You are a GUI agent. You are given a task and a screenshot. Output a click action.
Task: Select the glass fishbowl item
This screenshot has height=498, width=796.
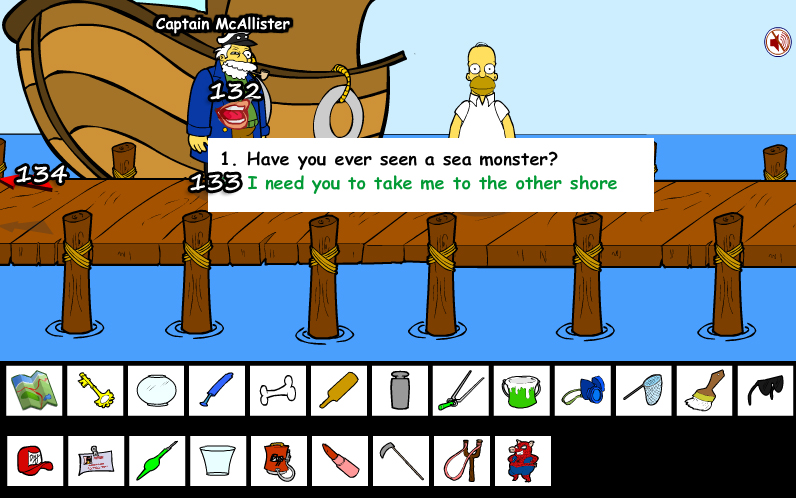(156, 390)
